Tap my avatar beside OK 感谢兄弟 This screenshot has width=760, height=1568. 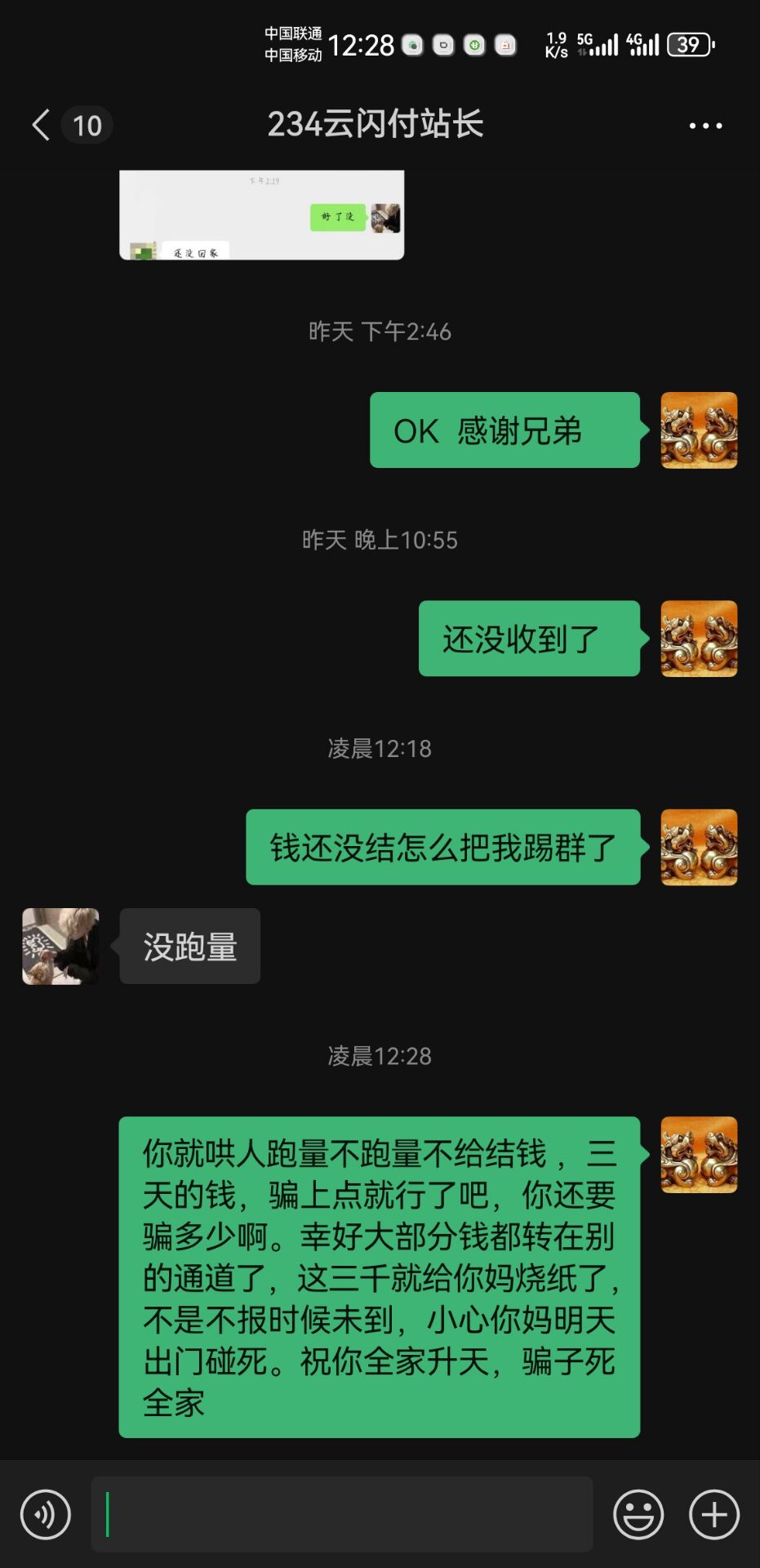(x=699, y=430)
